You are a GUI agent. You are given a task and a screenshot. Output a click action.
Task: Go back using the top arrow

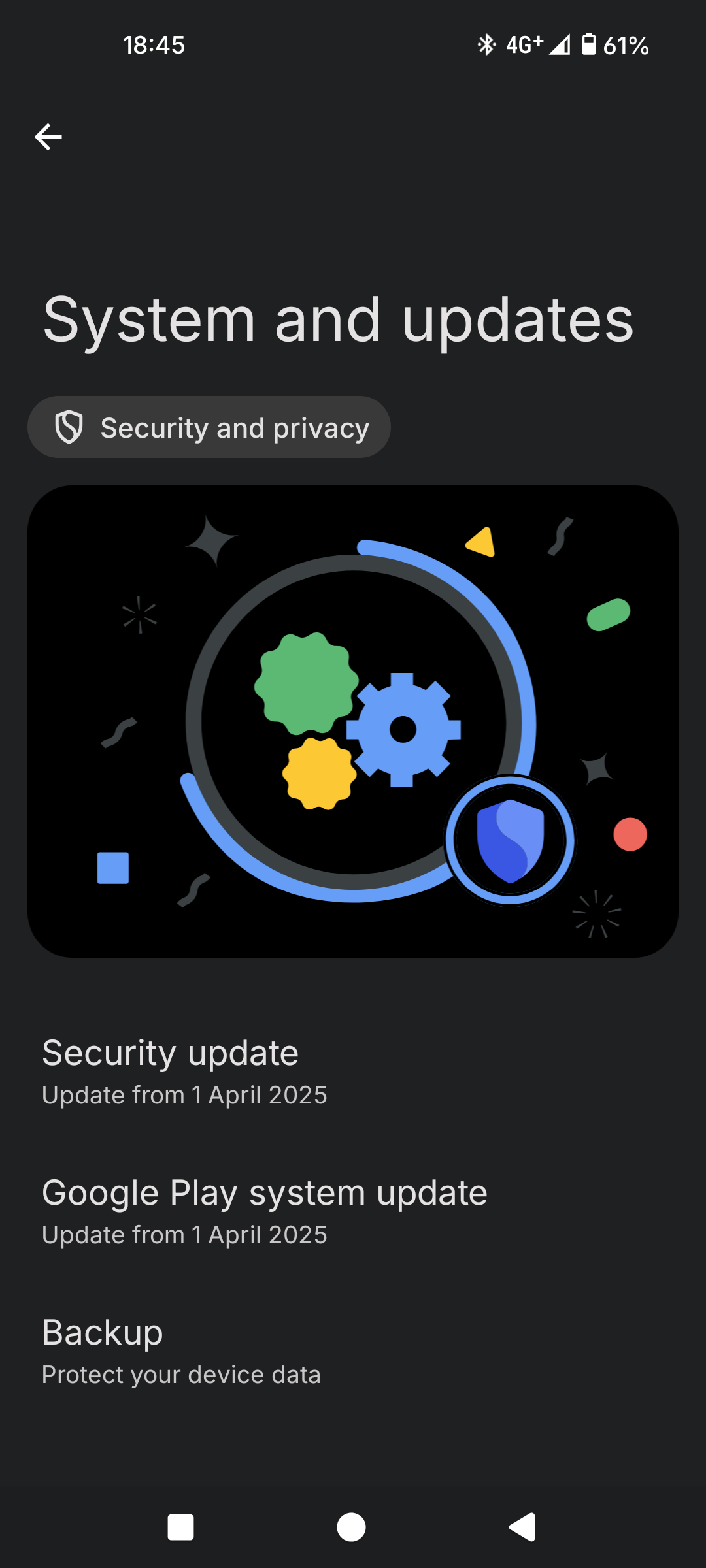coord(48,137)
